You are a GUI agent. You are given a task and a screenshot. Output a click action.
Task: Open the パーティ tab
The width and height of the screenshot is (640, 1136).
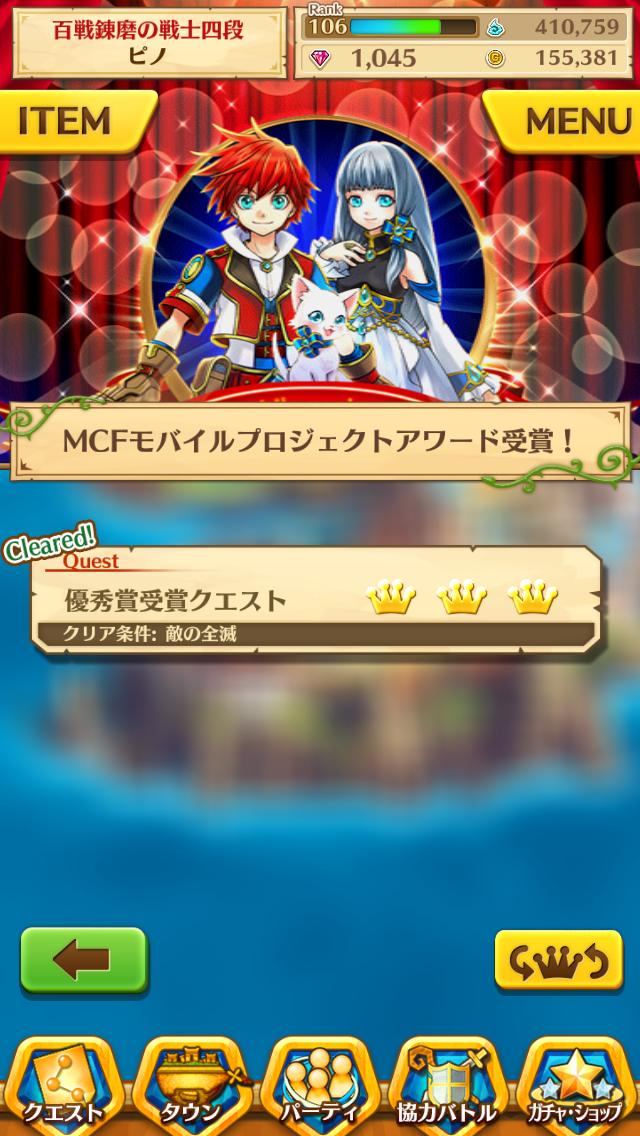319,1085
